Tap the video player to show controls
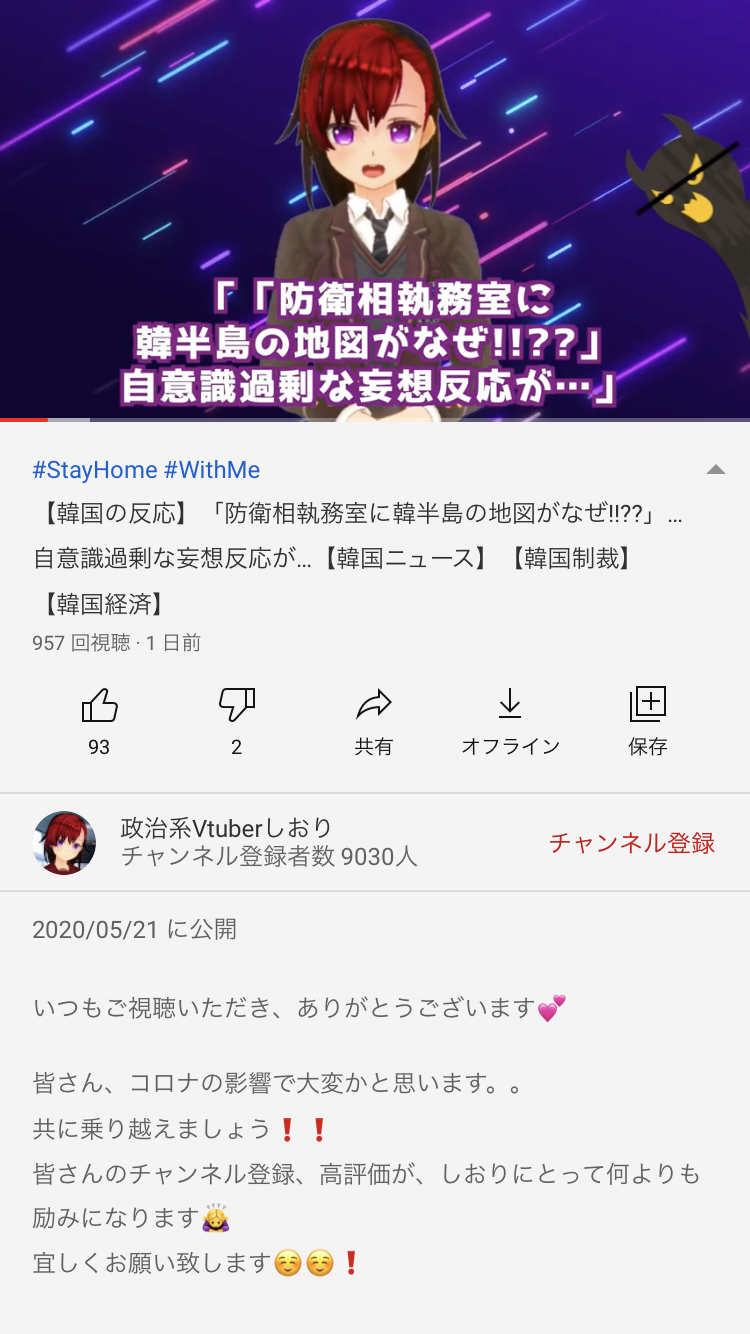 (x=375, y=209)
